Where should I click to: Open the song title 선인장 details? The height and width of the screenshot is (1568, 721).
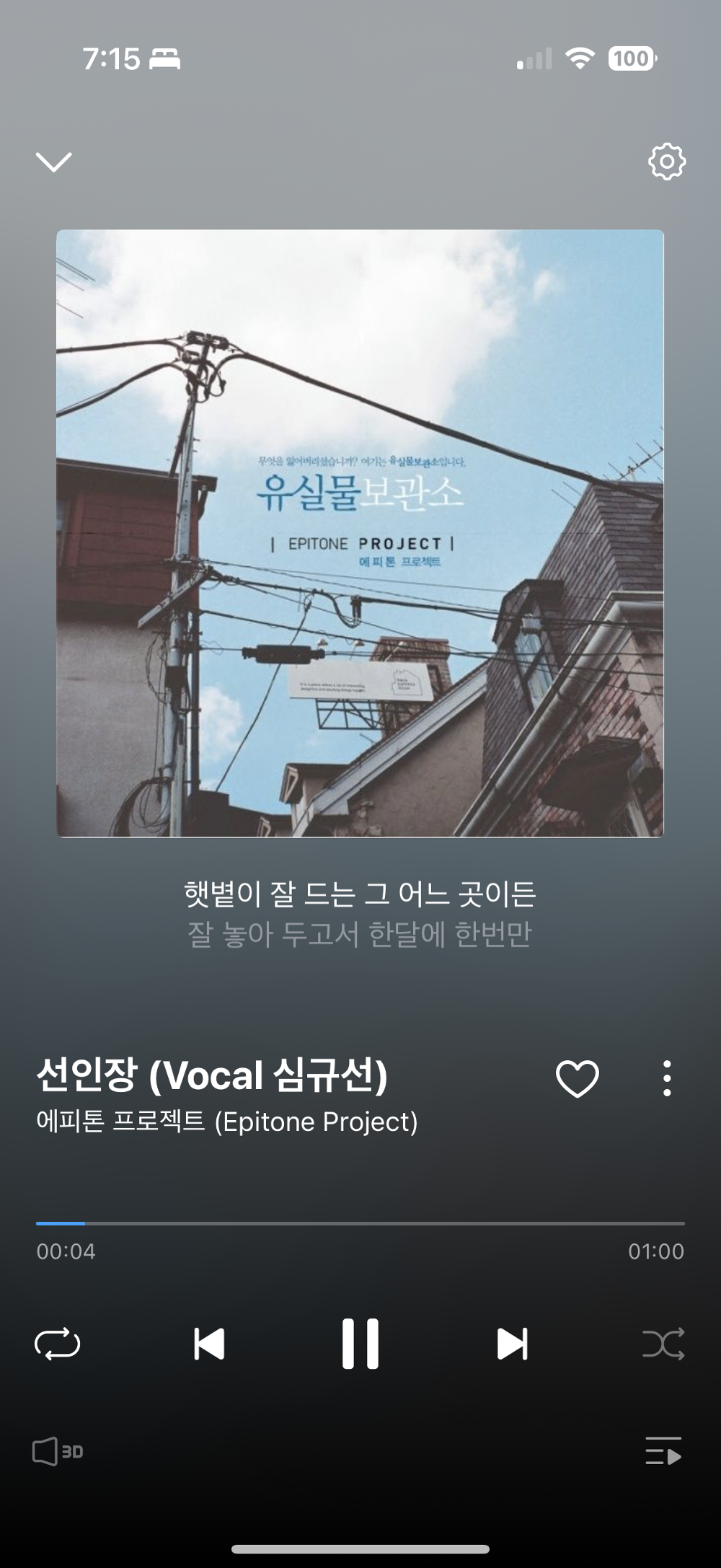(213, 1075)
